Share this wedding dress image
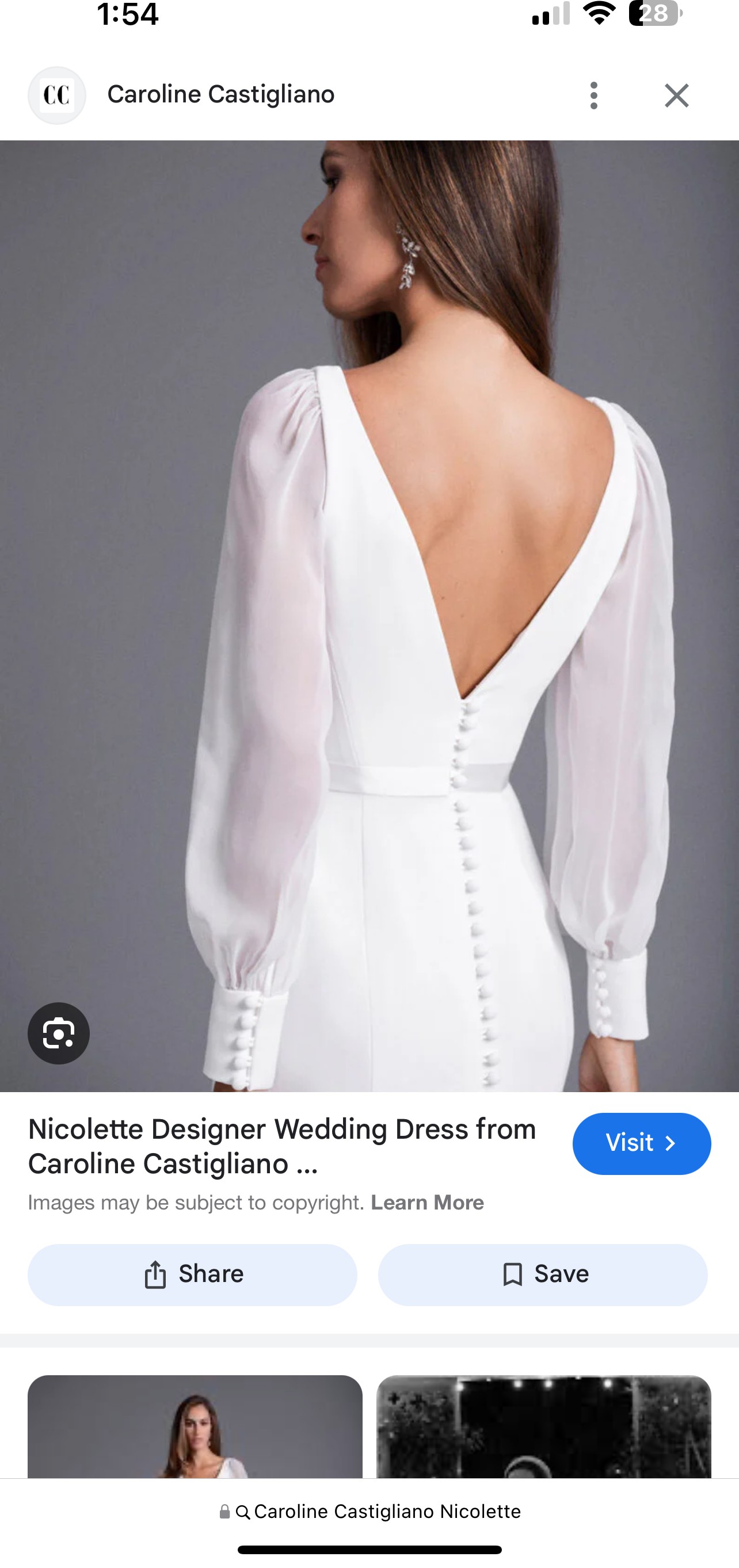Screen dimensions: 739x1568 [x=192, y=1274]
